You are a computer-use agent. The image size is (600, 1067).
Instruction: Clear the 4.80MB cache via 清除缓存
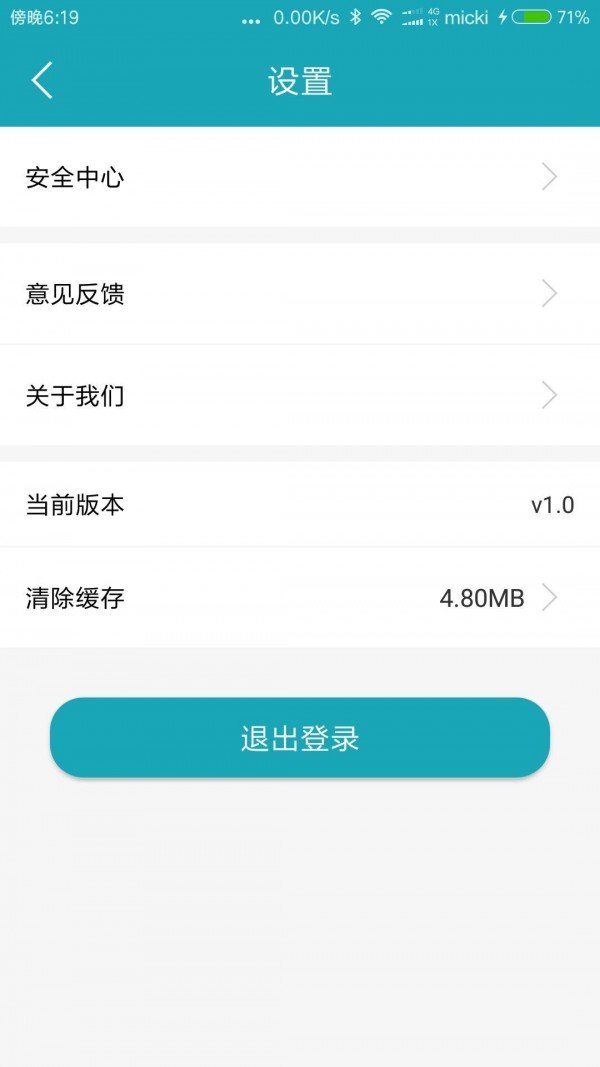pos(300,597)
